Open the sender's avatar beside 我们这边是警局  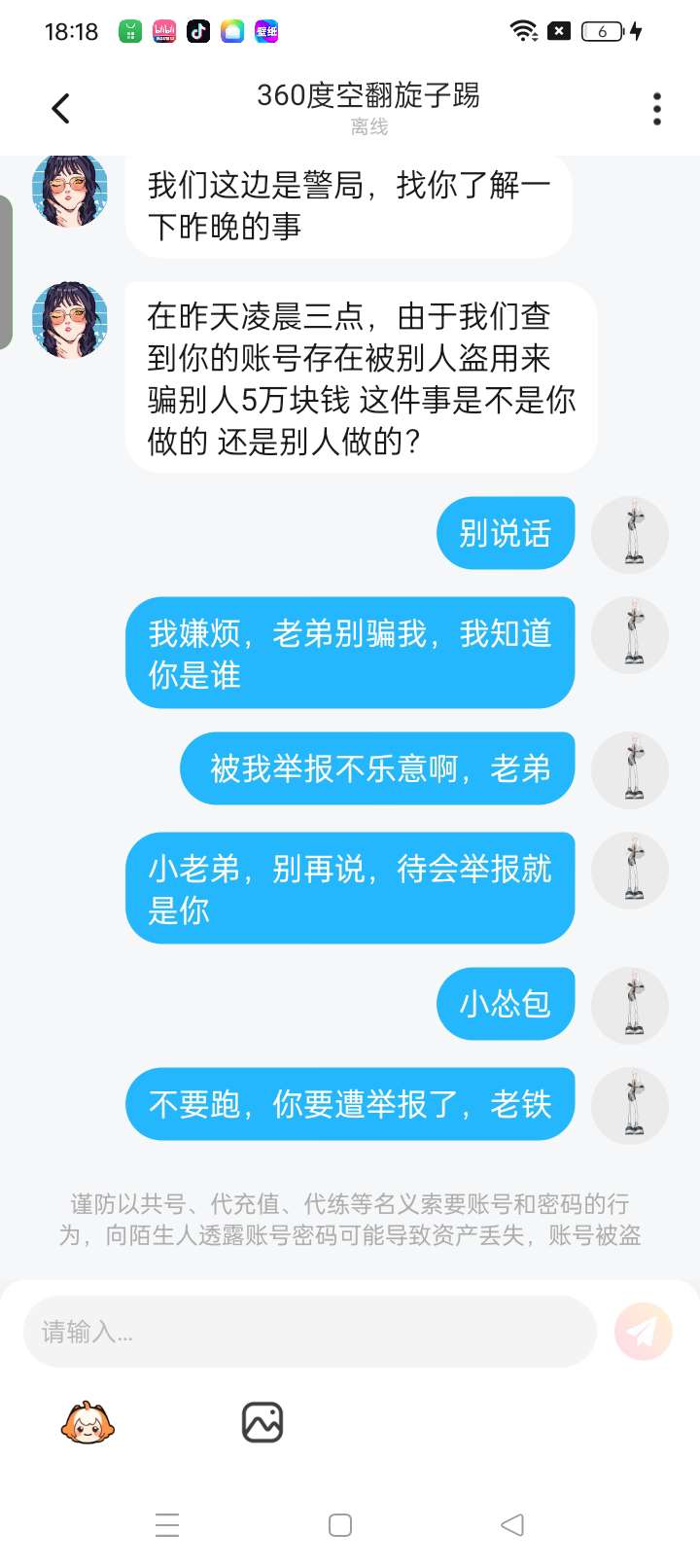pyautogui.click(x=70, y=190)
